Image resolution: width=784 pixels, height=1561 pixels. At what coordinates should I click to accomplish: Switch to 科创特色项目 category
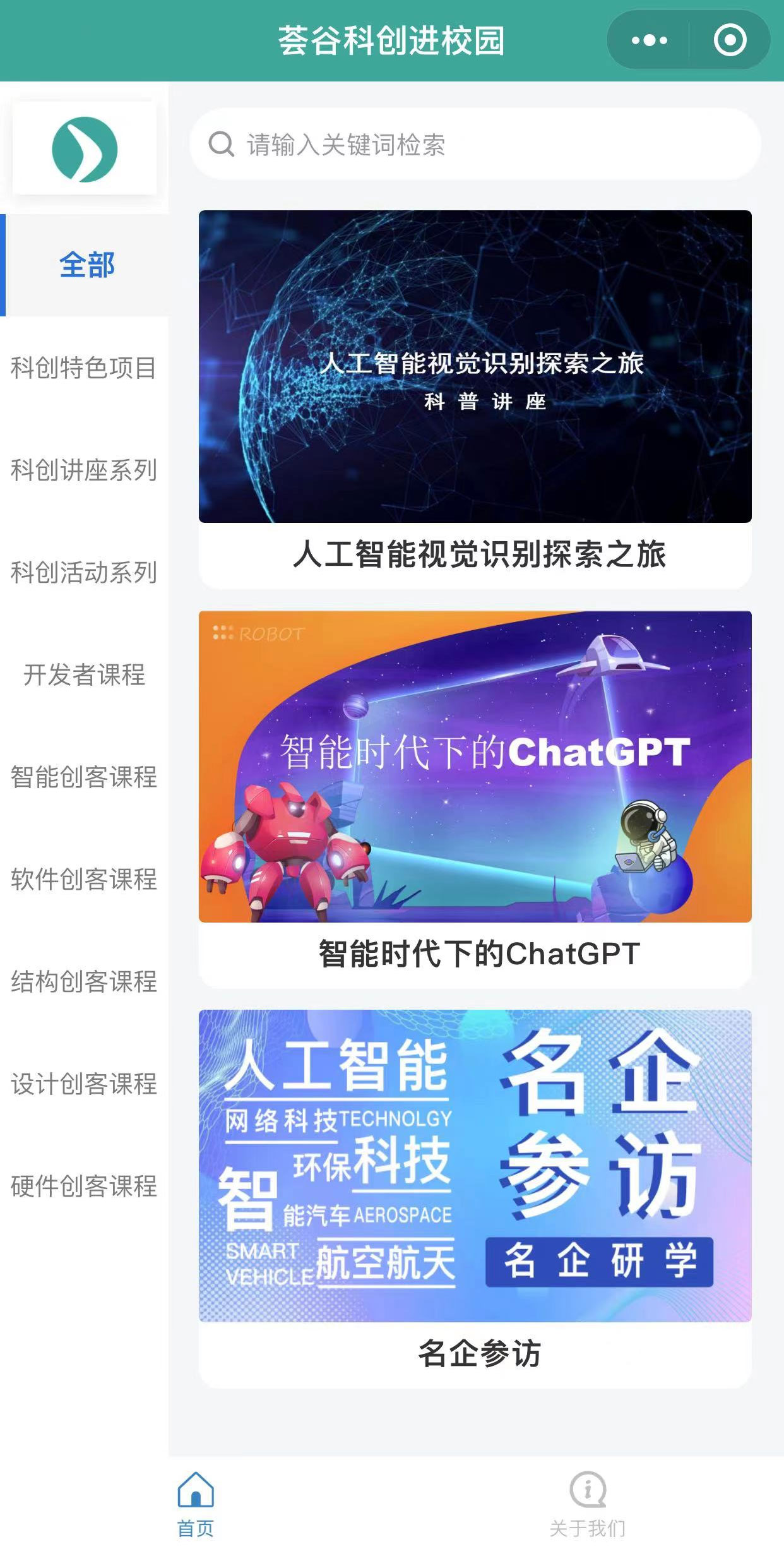click(x=85, y=368)
